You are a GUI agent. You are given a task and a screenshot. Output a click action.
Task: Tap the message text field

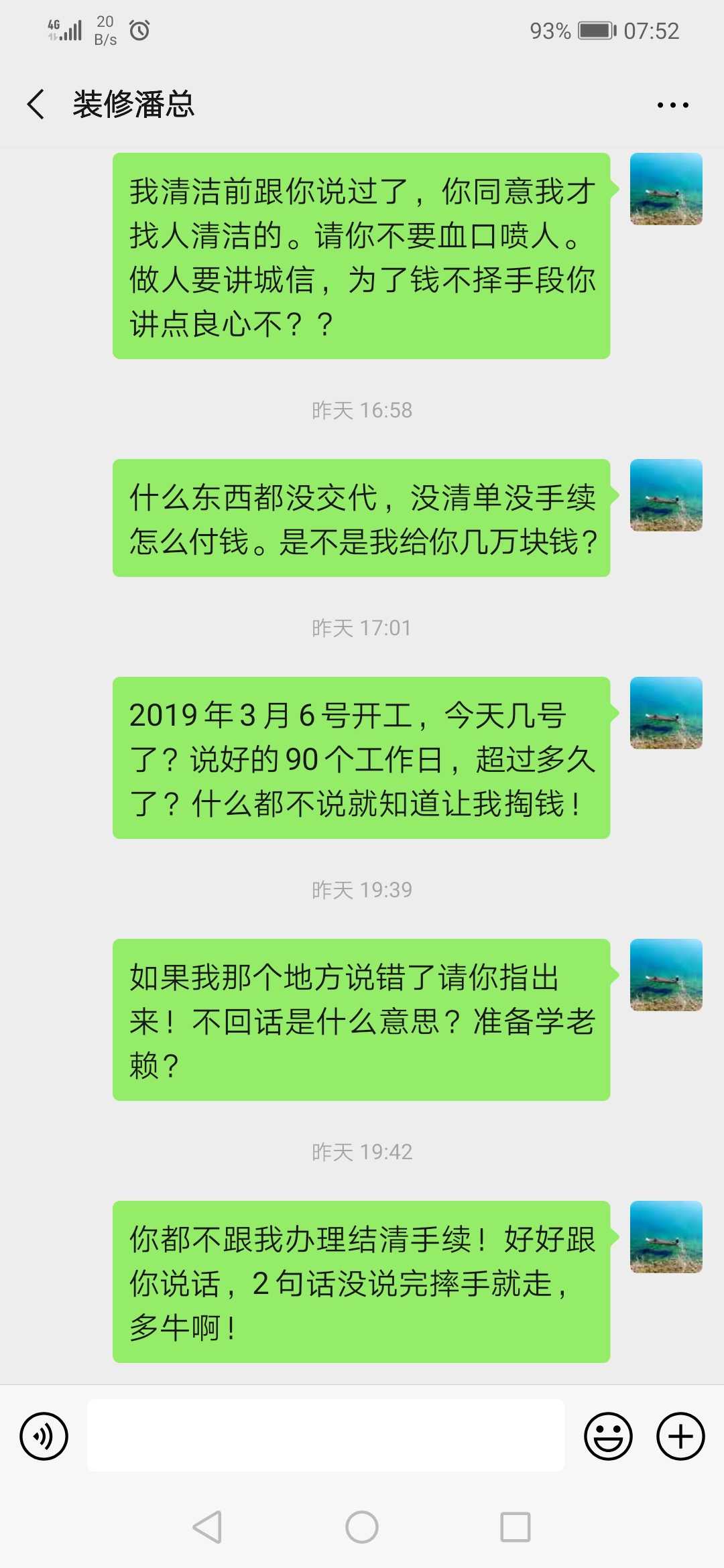click(326, 1435)
